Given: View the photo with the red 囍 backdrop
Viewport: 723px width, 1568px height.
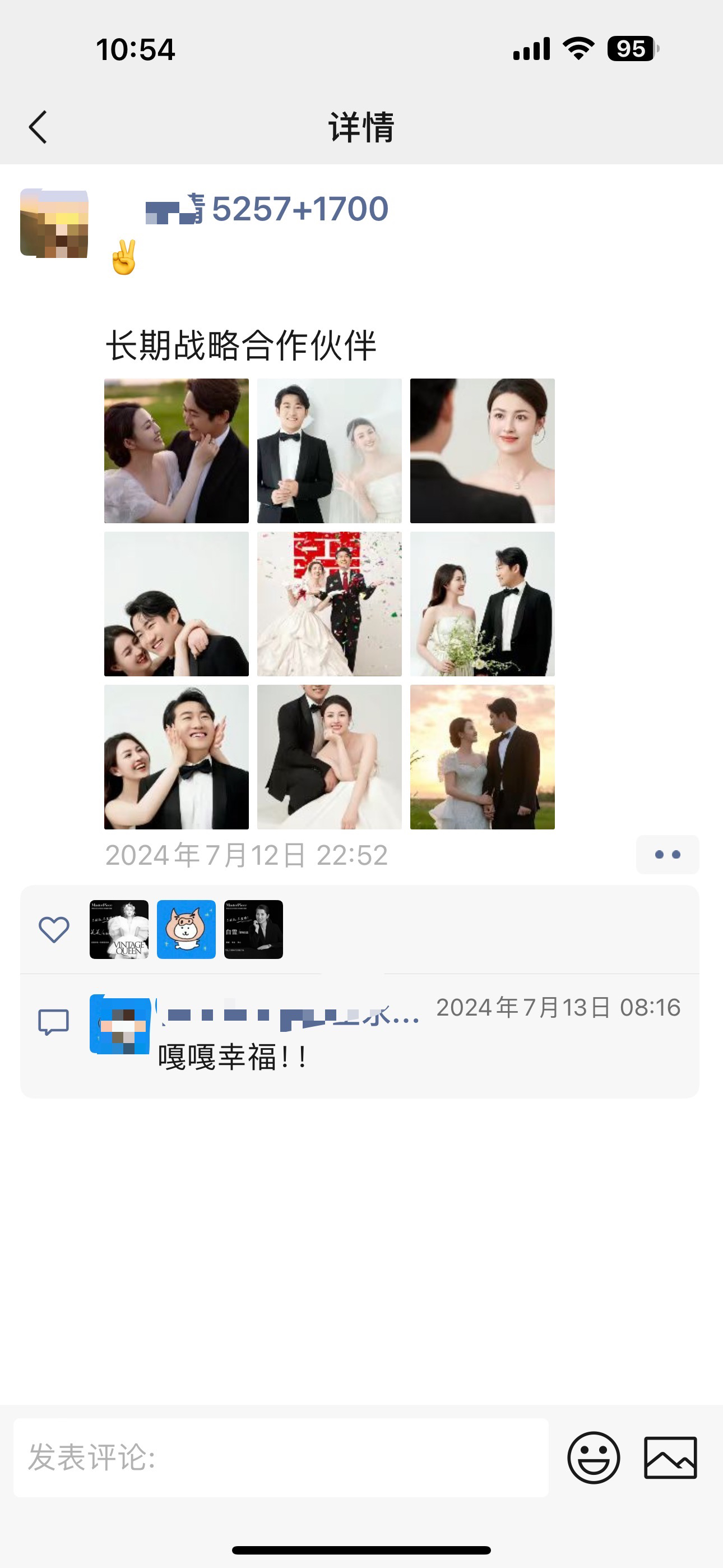Looking at the screenshot, I should pos(329,604).
